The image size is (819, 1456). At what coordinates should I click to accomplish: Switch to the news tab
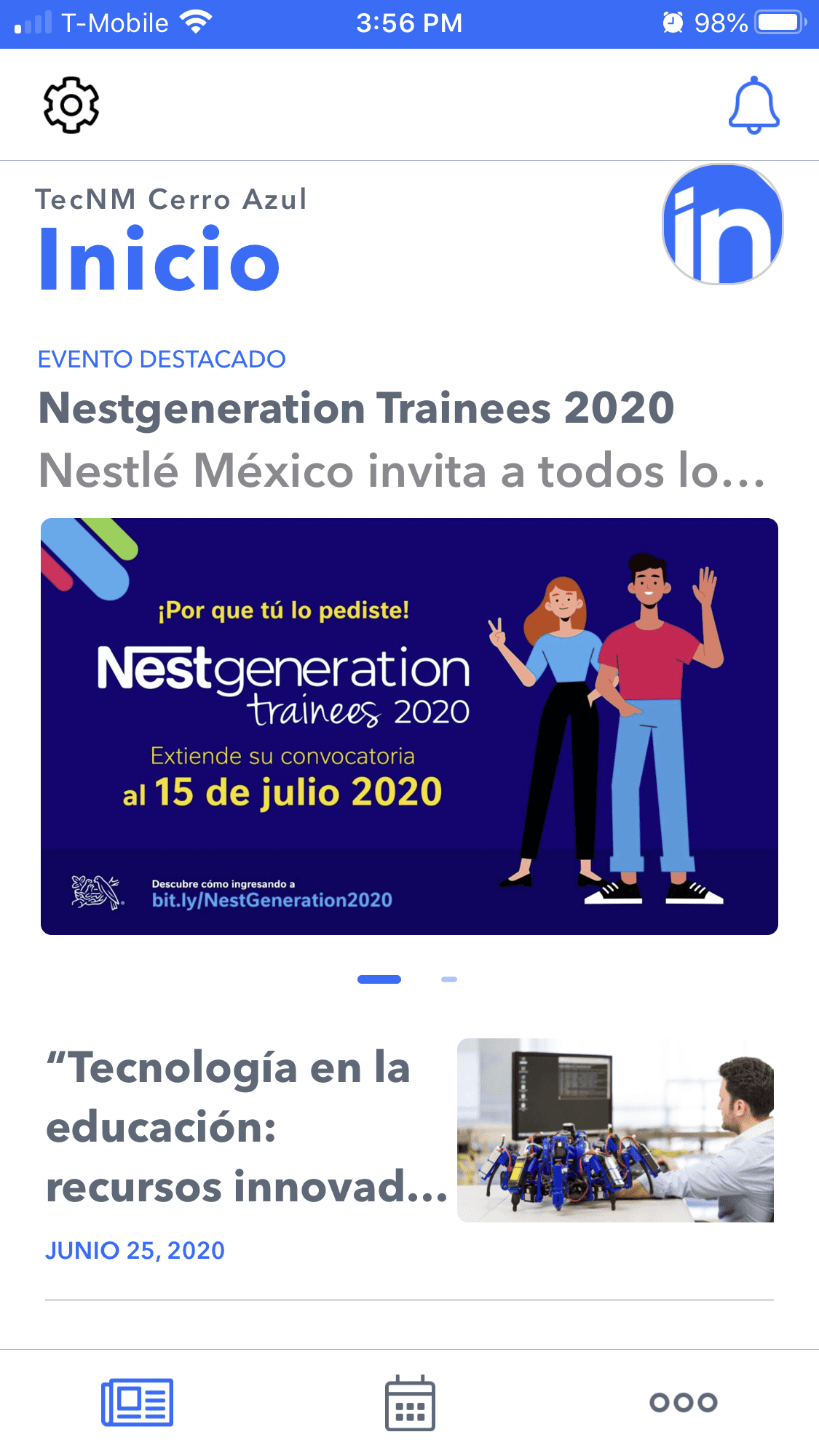click(x=137, y=1401)
